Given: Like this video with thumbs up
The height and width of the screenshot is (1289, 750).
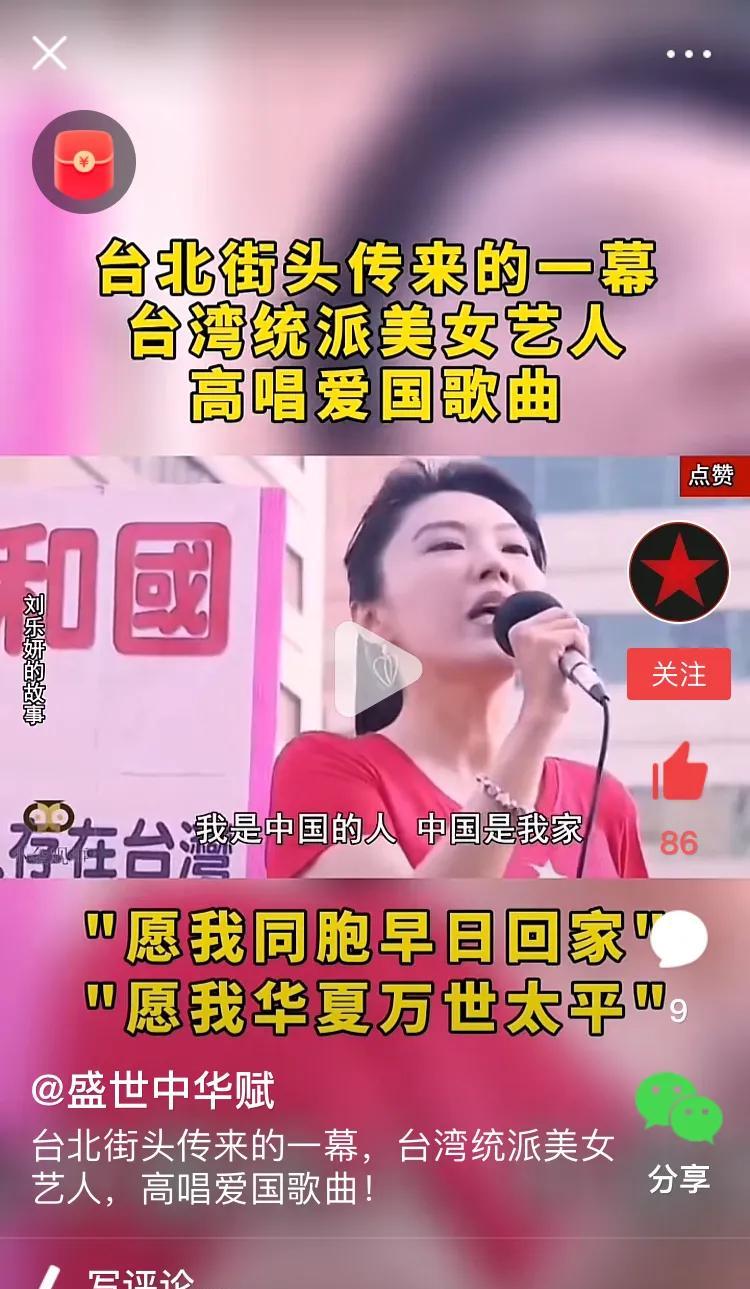Looking at the screenshot, I should (679, 772).
